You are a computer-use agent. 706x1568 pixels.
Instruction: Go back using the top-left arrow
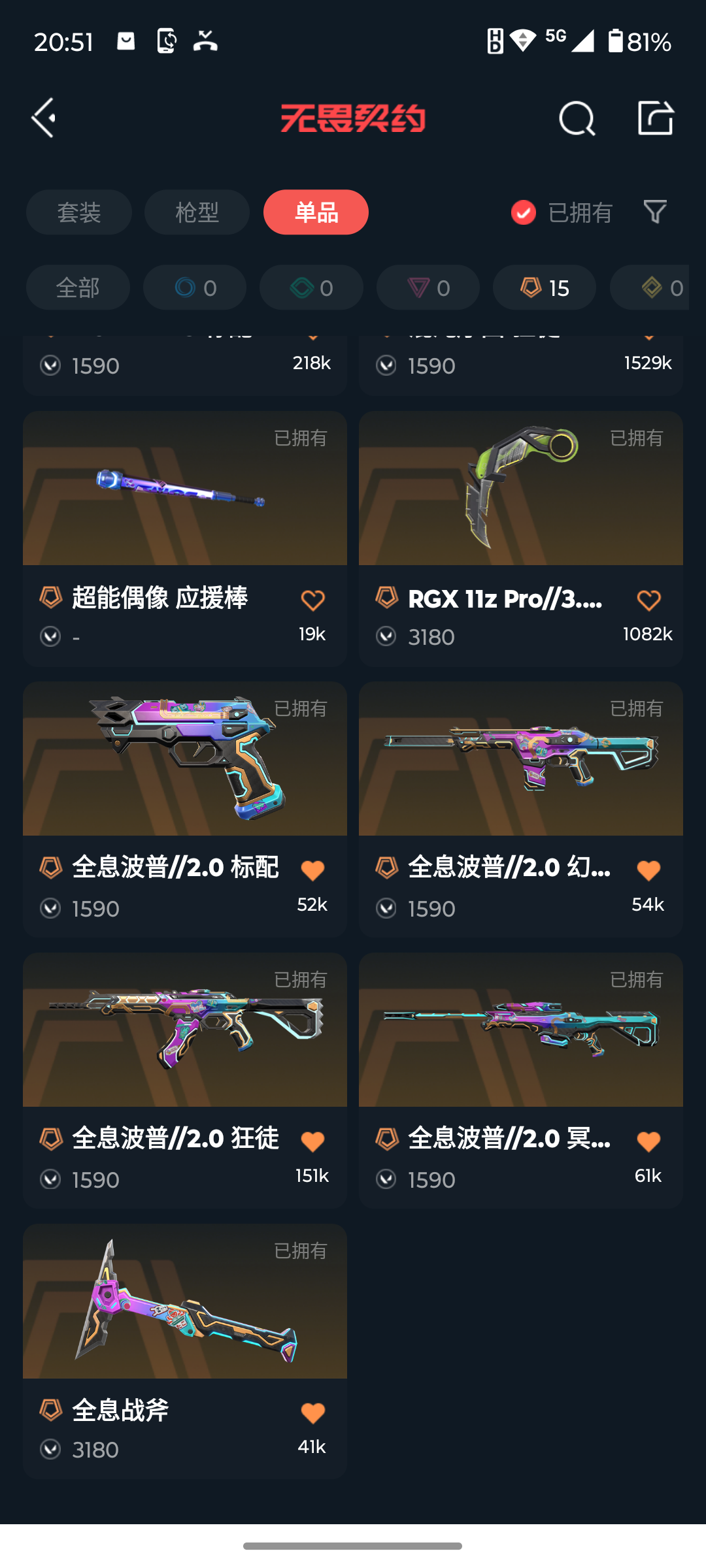44,118
